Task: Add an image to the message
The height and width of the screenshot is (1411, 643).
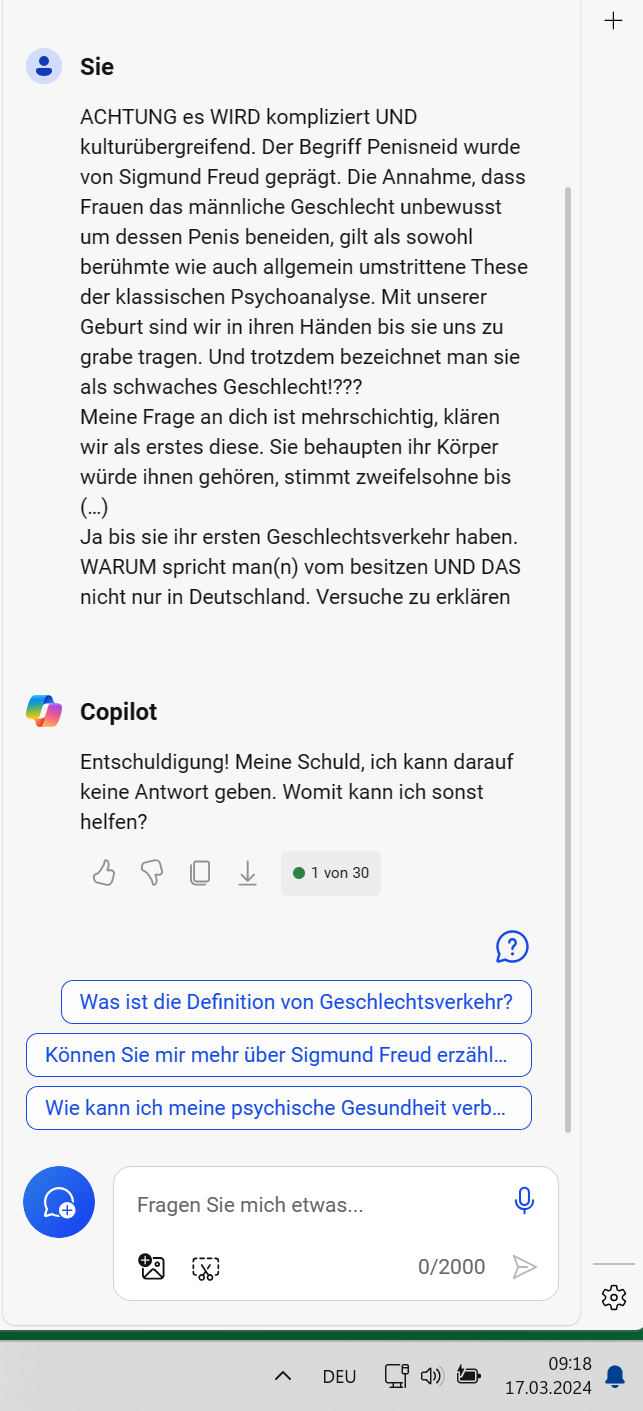Action: pos(151,1267)
